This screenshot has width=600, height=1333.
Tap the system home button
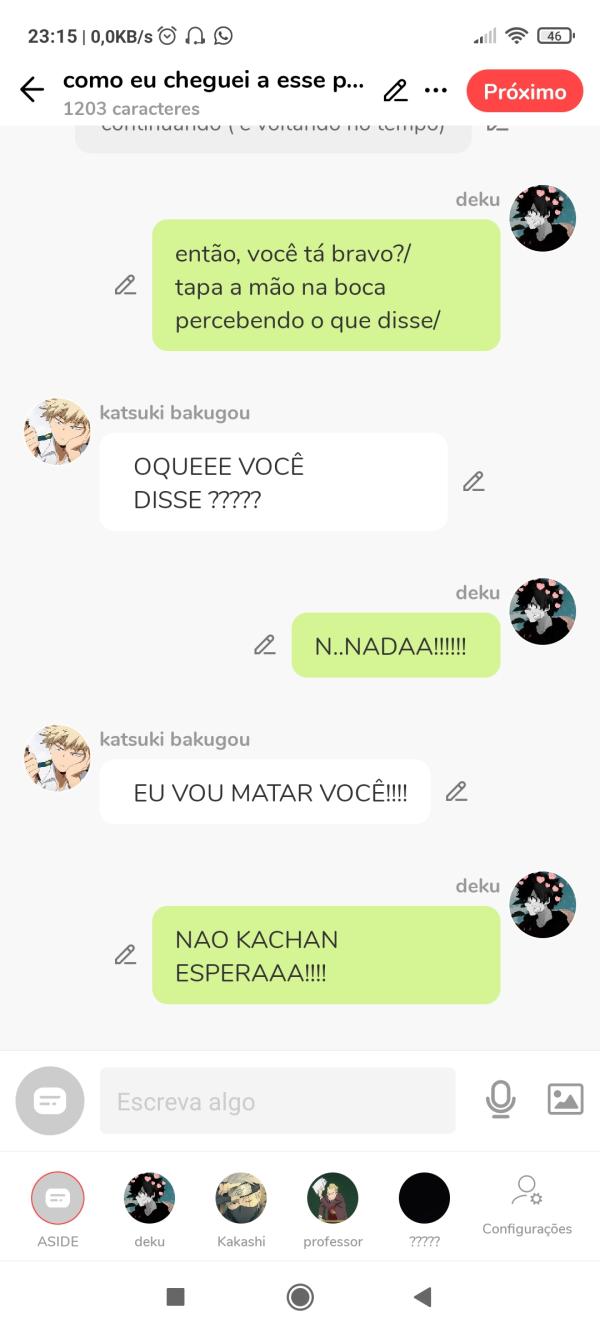click(x=300, y=1297)
